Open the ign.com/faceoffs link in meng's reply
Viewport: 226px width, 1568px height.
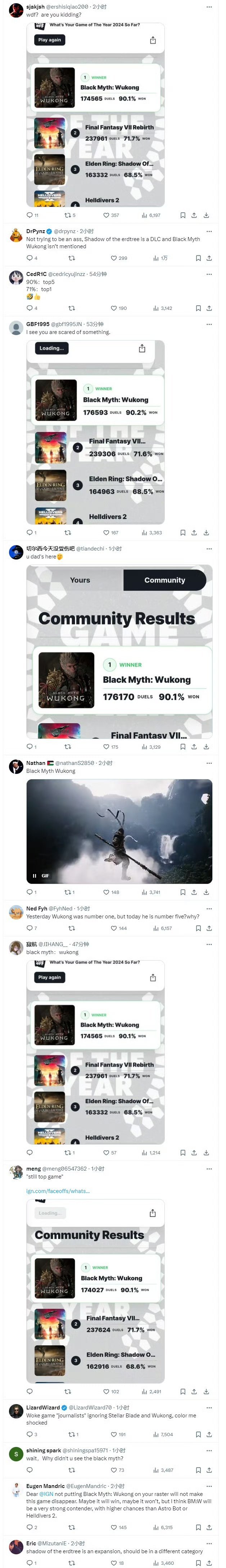coord(58,1191)
